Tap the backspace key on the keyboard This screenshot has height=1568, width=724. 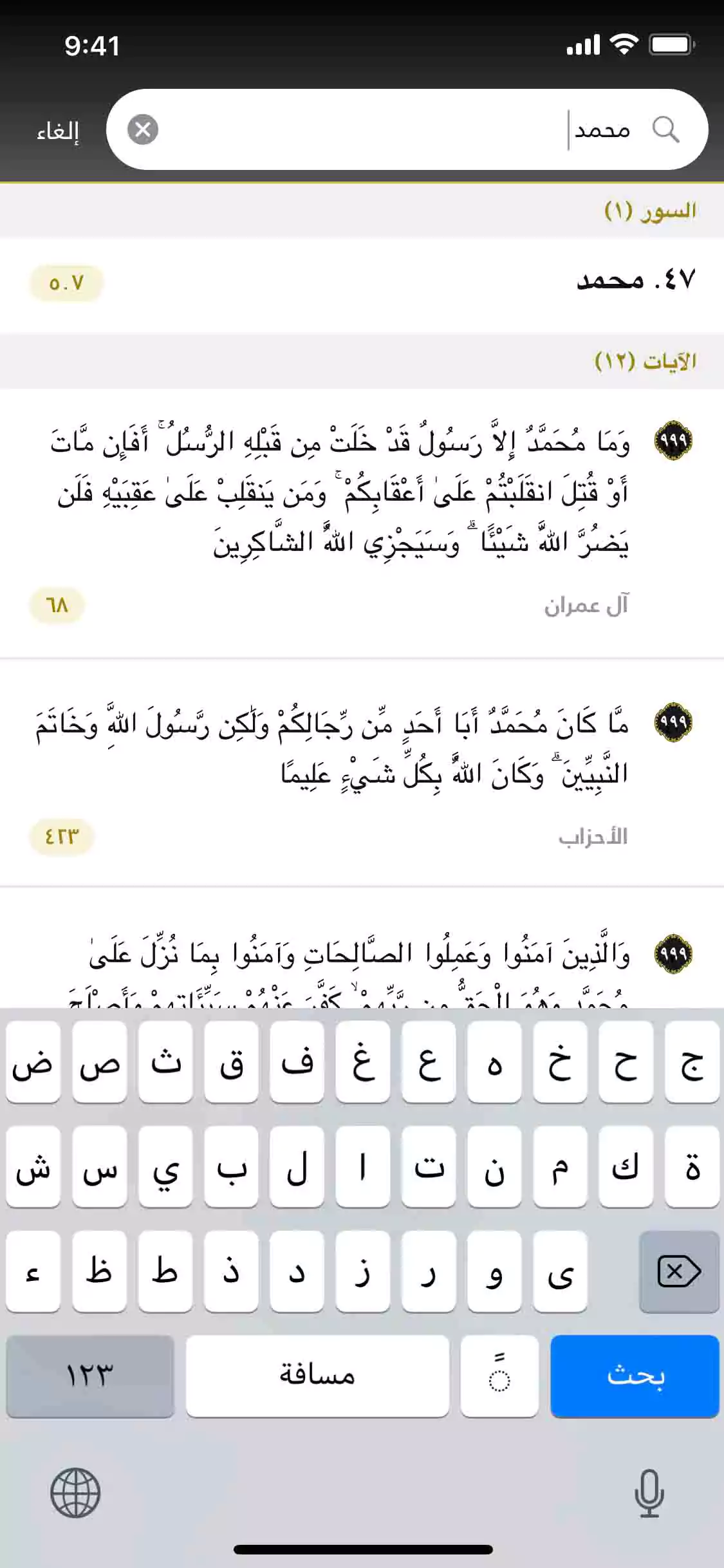pos(678,1272)
